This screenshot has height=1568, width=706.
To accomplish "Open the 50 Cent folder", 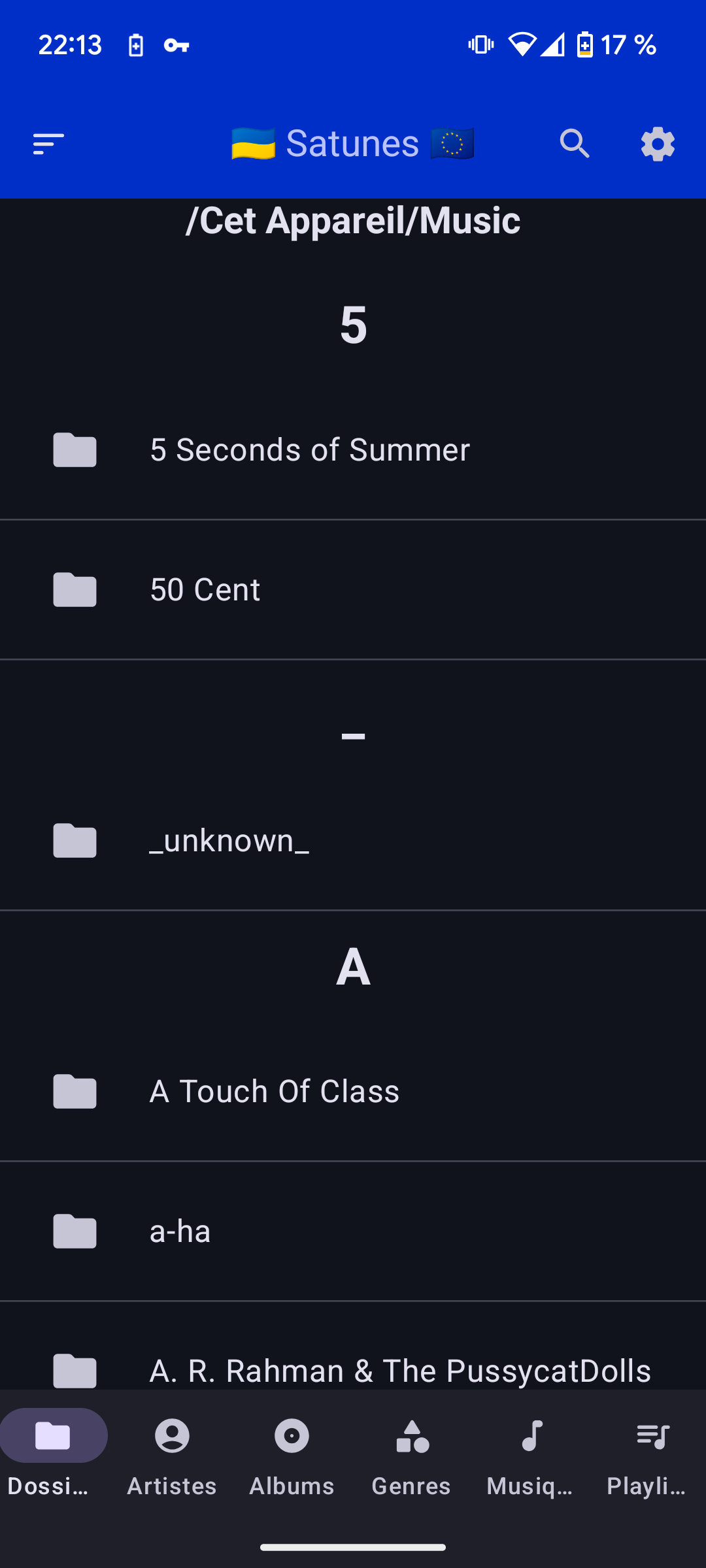I will click(x=353, y=590).
